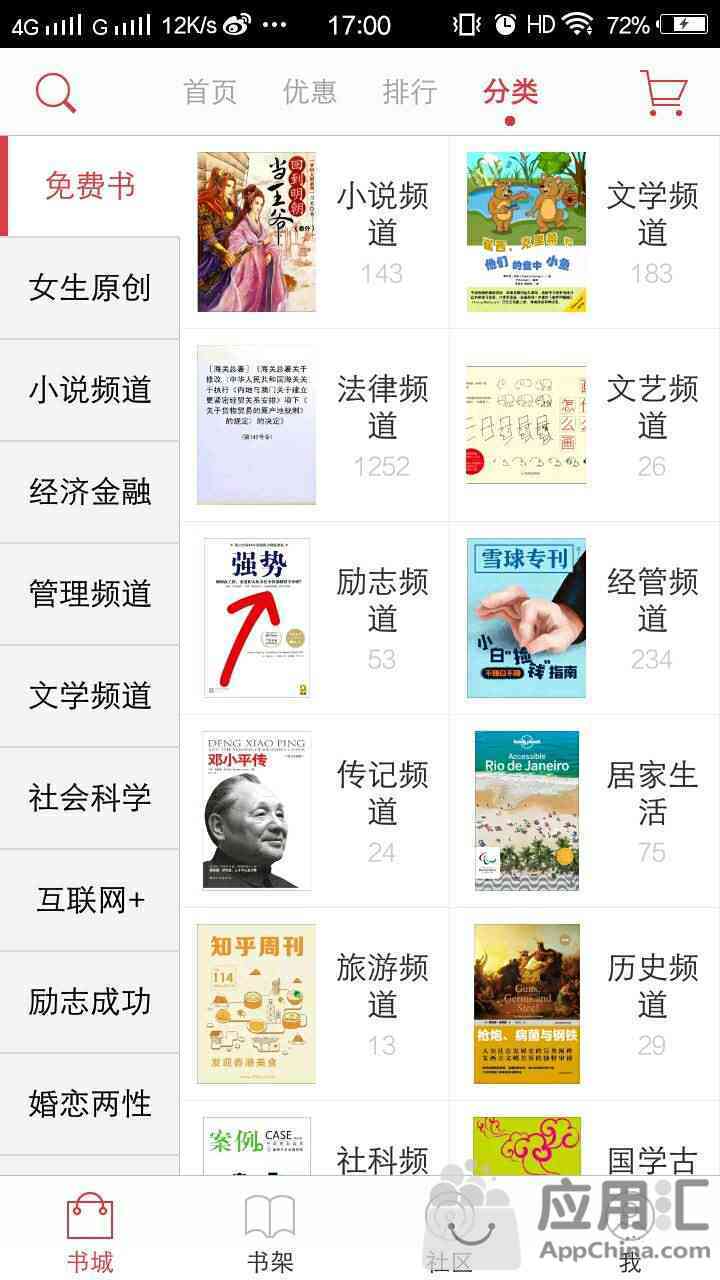The image size is (720, 1280).
Task: Select 互联网+ category in the sidebar
Action: [90, 900]
